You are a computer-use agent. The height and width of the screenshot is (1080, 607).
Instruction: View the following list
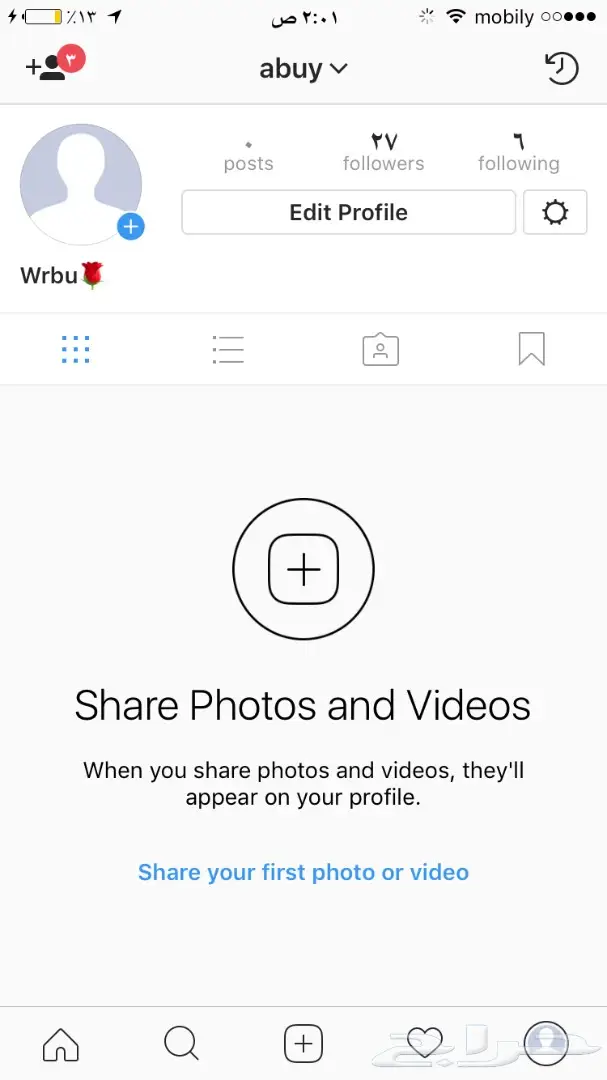tap(518, 152)
